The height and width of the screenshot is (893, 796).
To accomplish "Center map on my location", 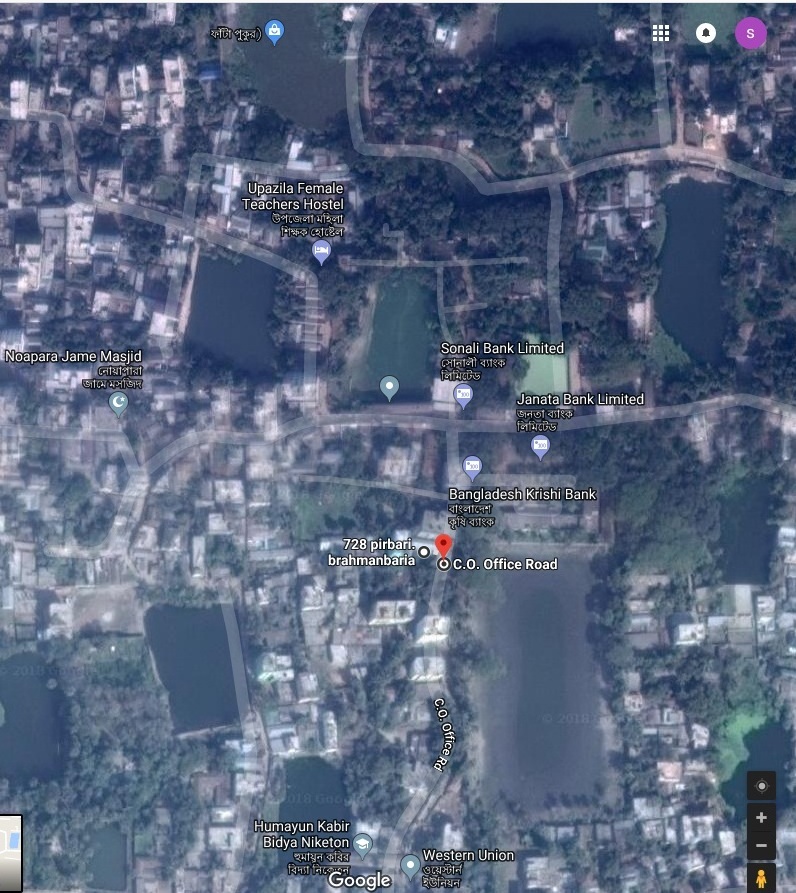I will (762, 786).
